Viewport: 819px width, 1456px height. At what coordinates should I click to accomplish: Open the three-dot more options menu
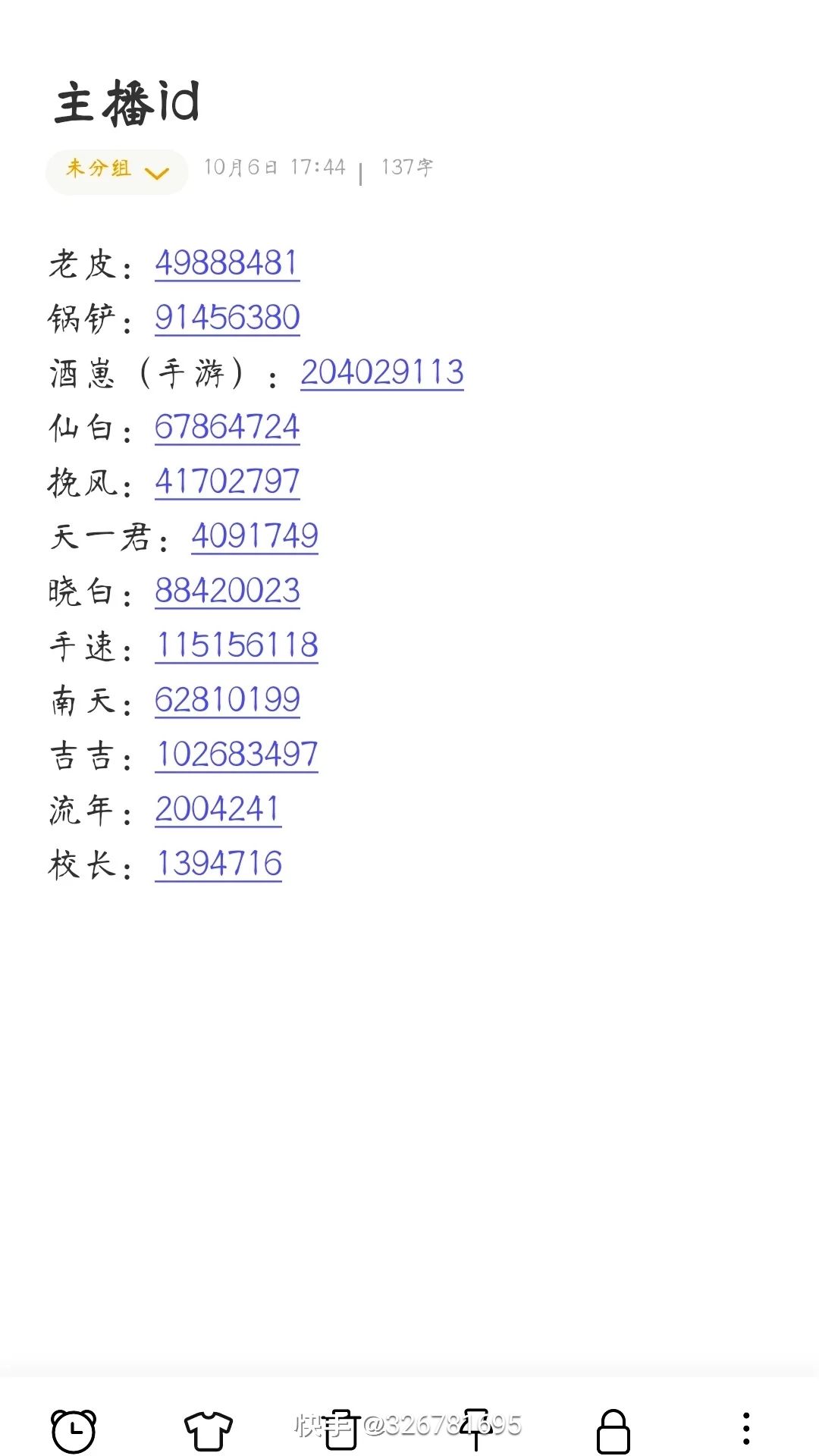pos(746,1429)
